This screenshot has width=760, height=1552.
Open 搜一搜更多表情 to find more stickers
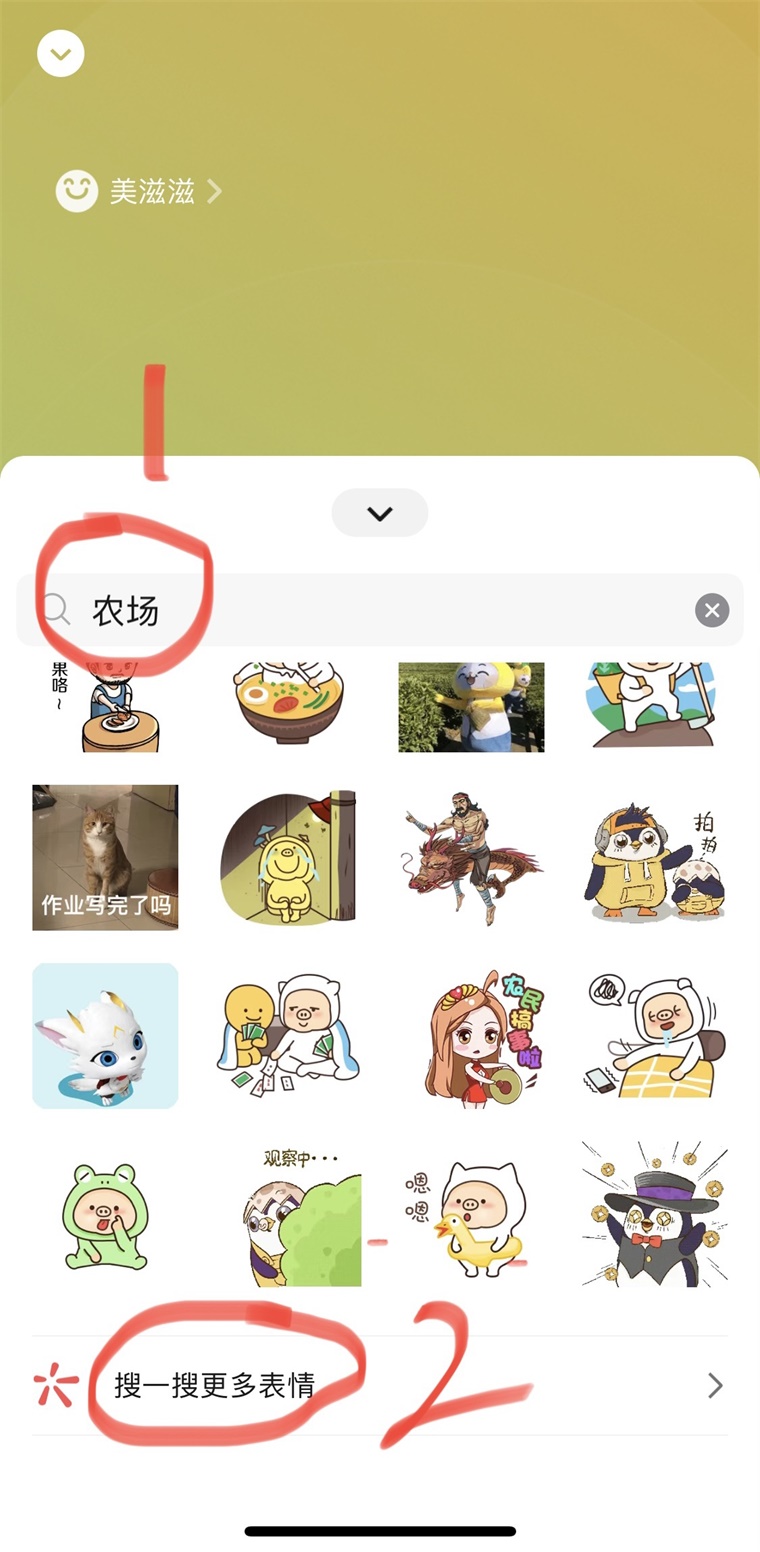point(380,1385)
